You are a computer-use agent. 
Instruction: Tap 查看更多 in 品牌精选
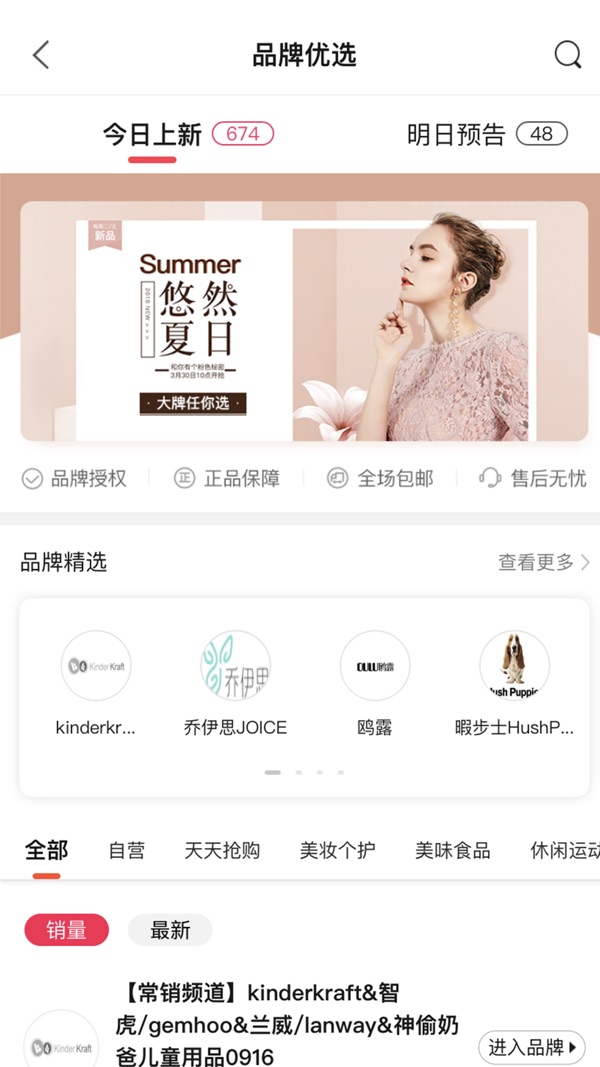tap(544, 562)
